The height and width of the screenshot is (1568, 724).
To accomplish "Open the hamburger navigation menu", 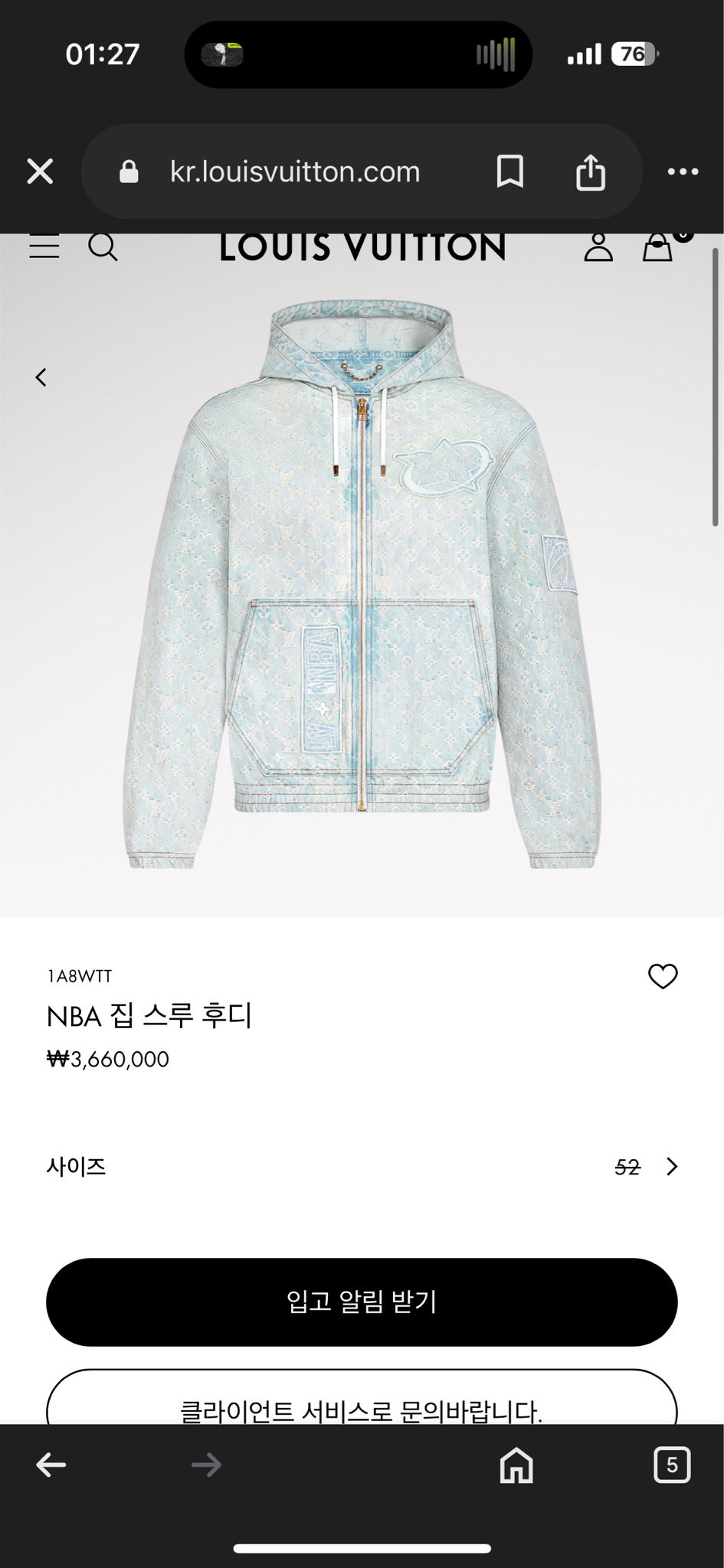I will point(44,247).
